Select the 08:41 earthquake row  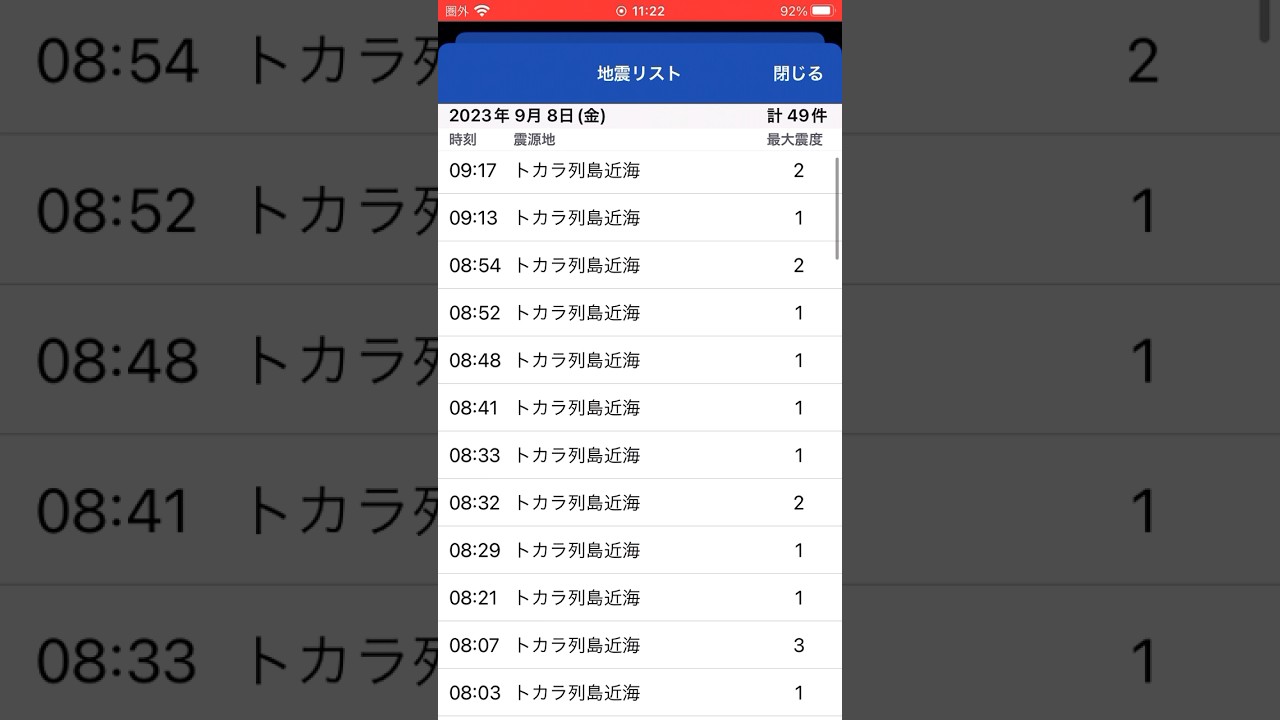(638, 408)
